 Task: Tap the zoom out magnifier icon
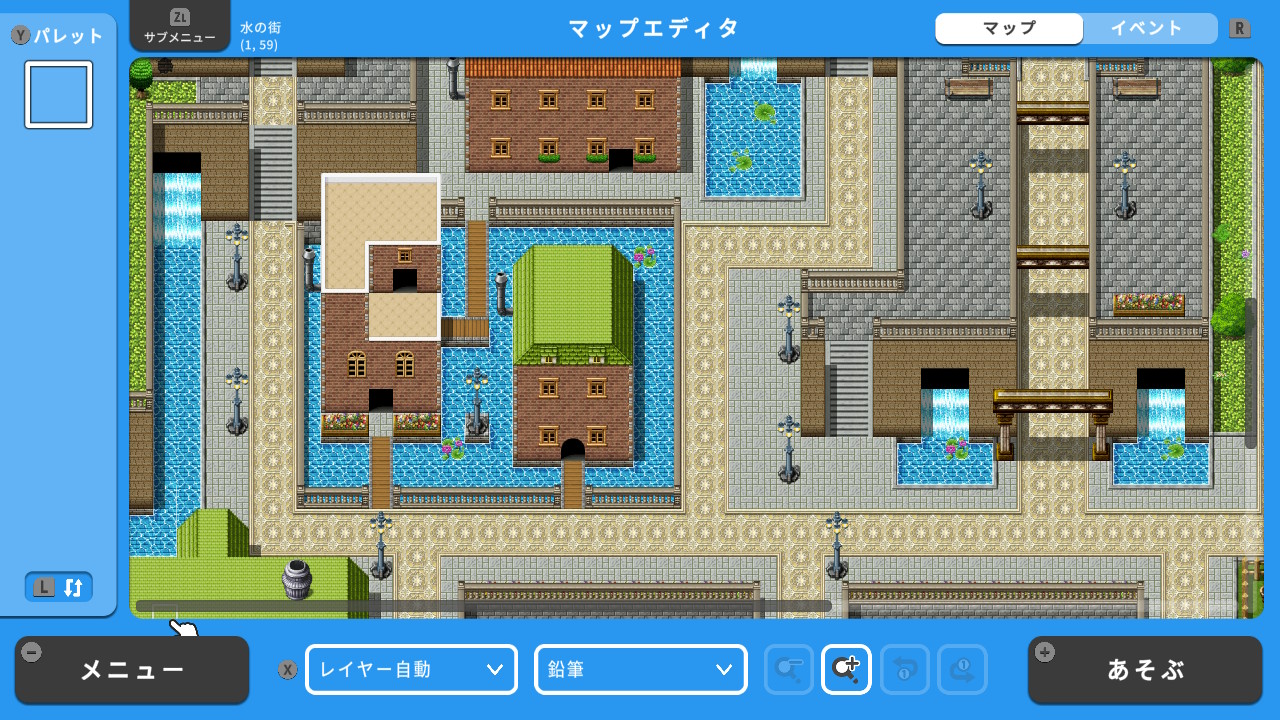tap(789, 670)
